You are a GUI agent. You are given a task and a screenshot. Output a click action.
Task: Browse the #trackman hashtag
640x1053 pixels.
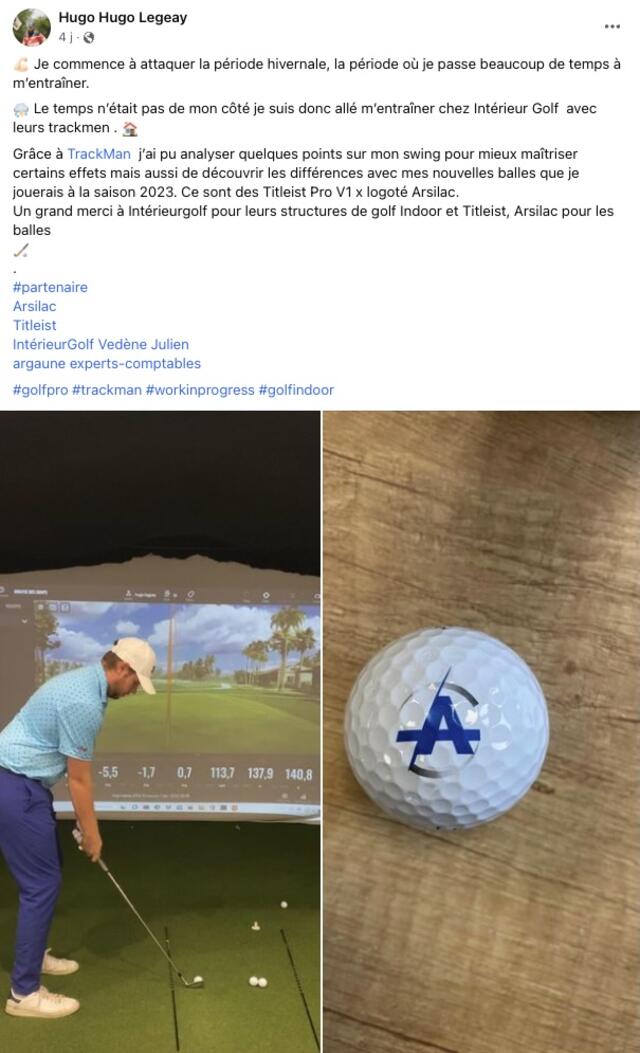point(106,390)
